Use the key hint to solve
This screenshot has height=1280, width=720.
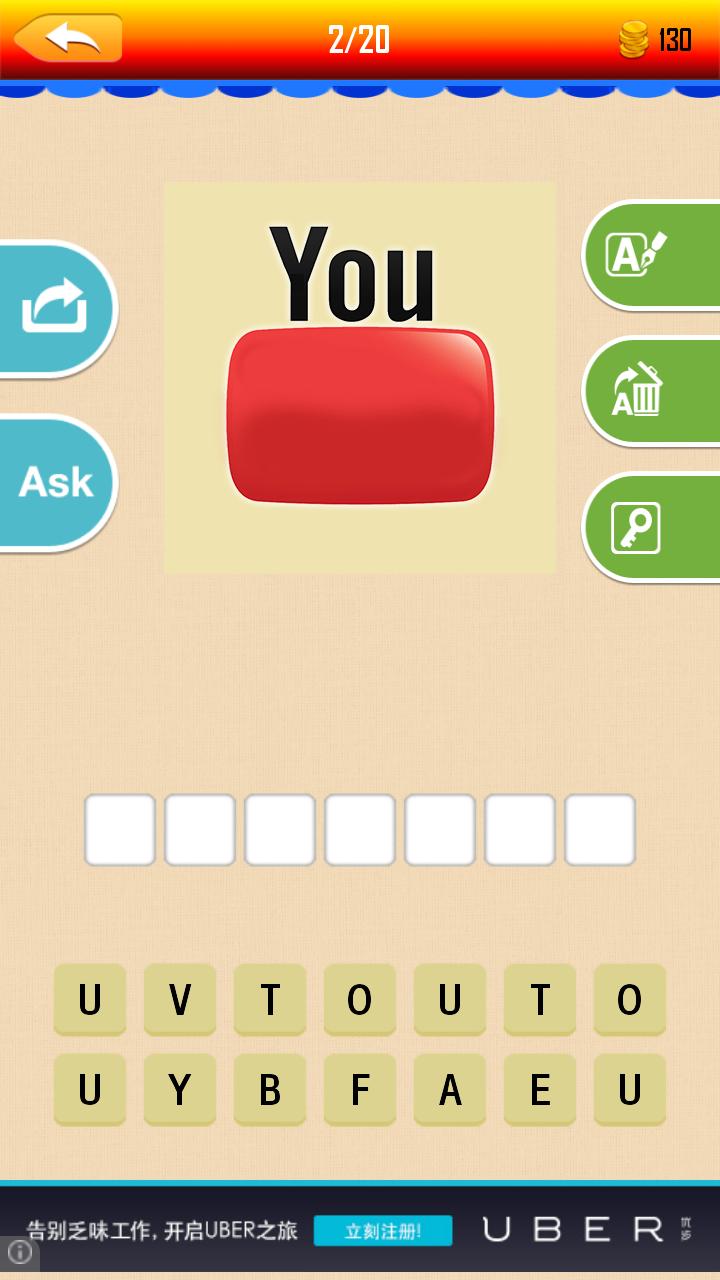pyautogui.click(x=650, y=527)
